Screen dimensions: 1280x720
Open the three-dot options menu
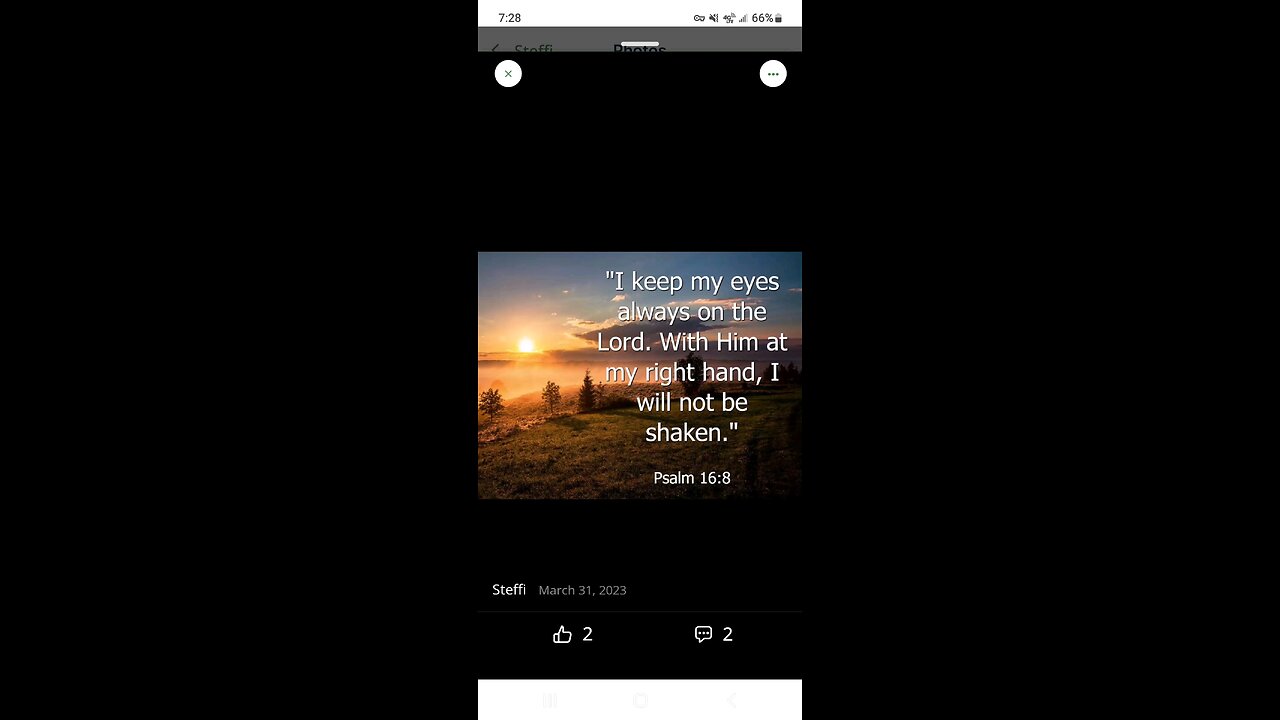point(773,74)
